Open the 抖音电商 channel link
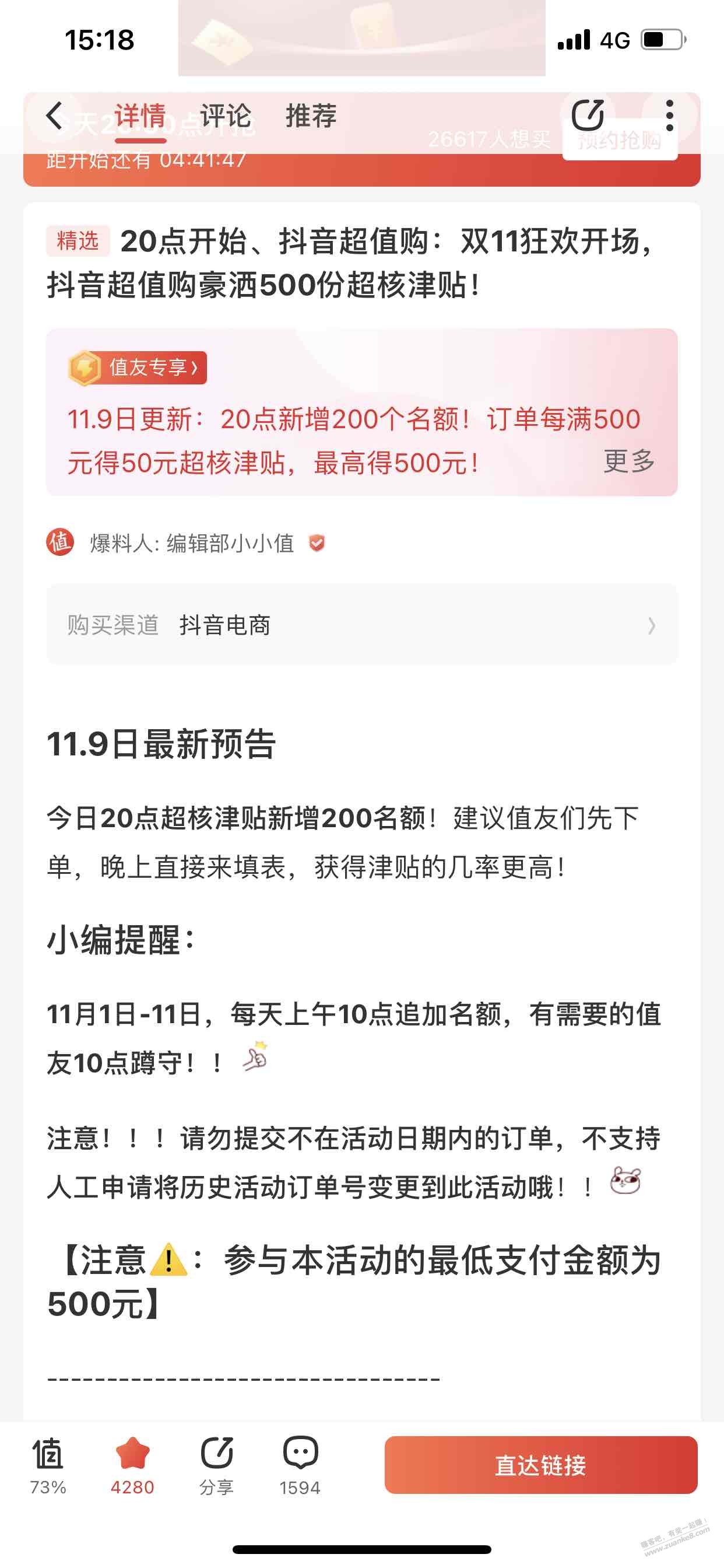This screenshot has width=724, height=1568. [226, 624]
